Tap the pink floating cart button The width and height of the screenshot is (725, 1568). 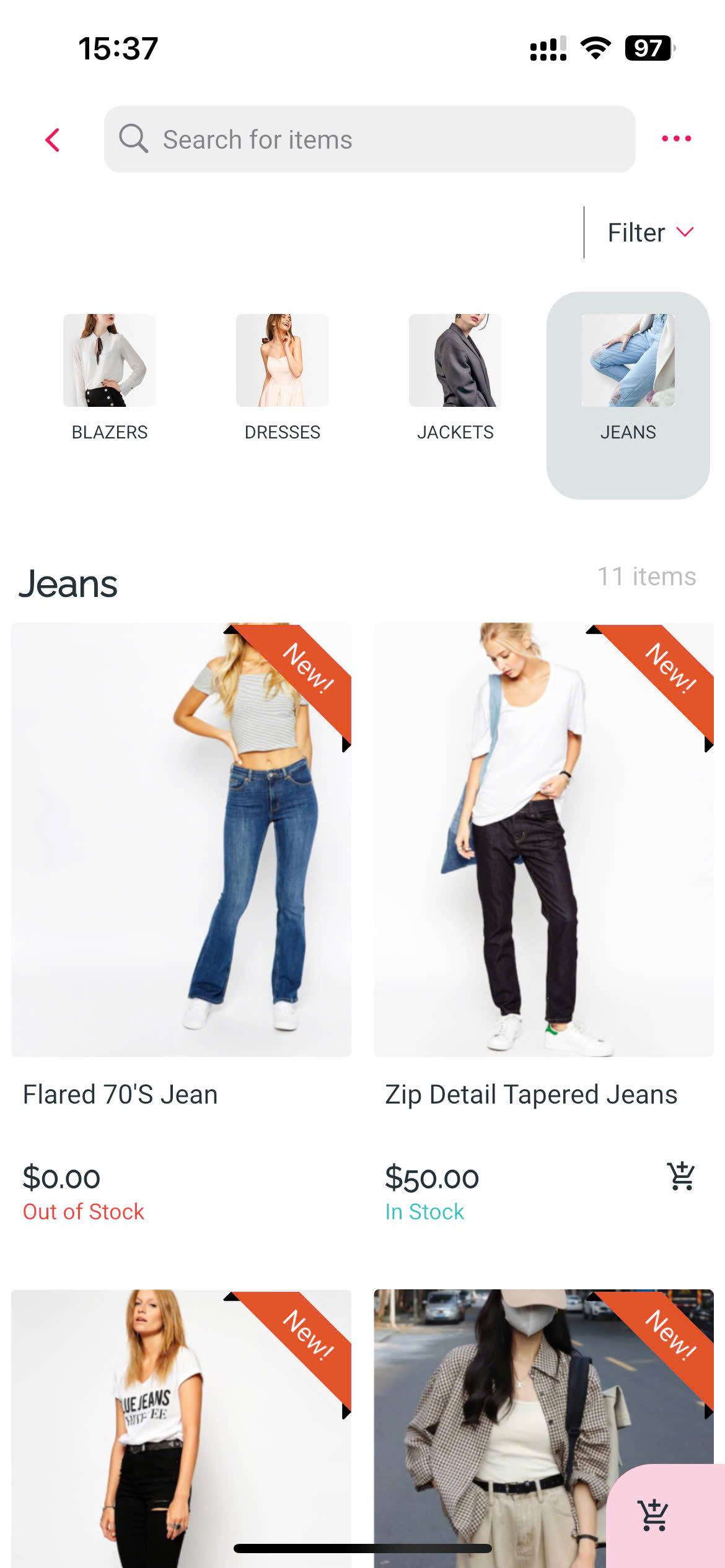point(654,1515)
